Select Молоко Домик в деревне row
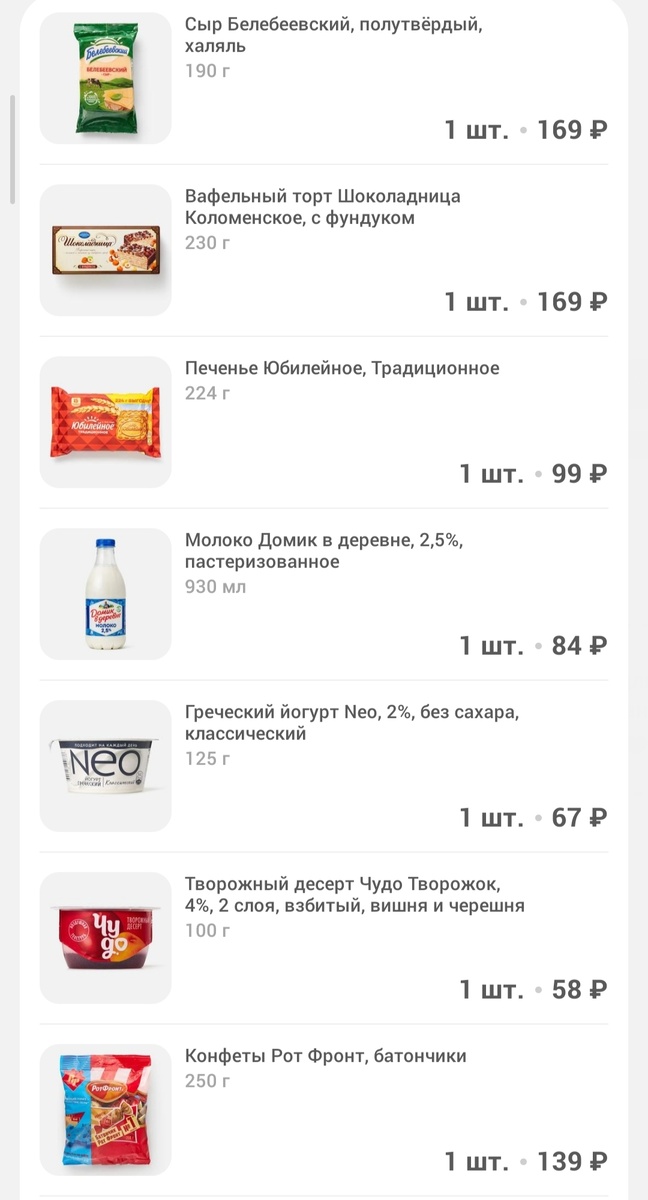This screenshot has width=648, height=1200. [323, 551]
